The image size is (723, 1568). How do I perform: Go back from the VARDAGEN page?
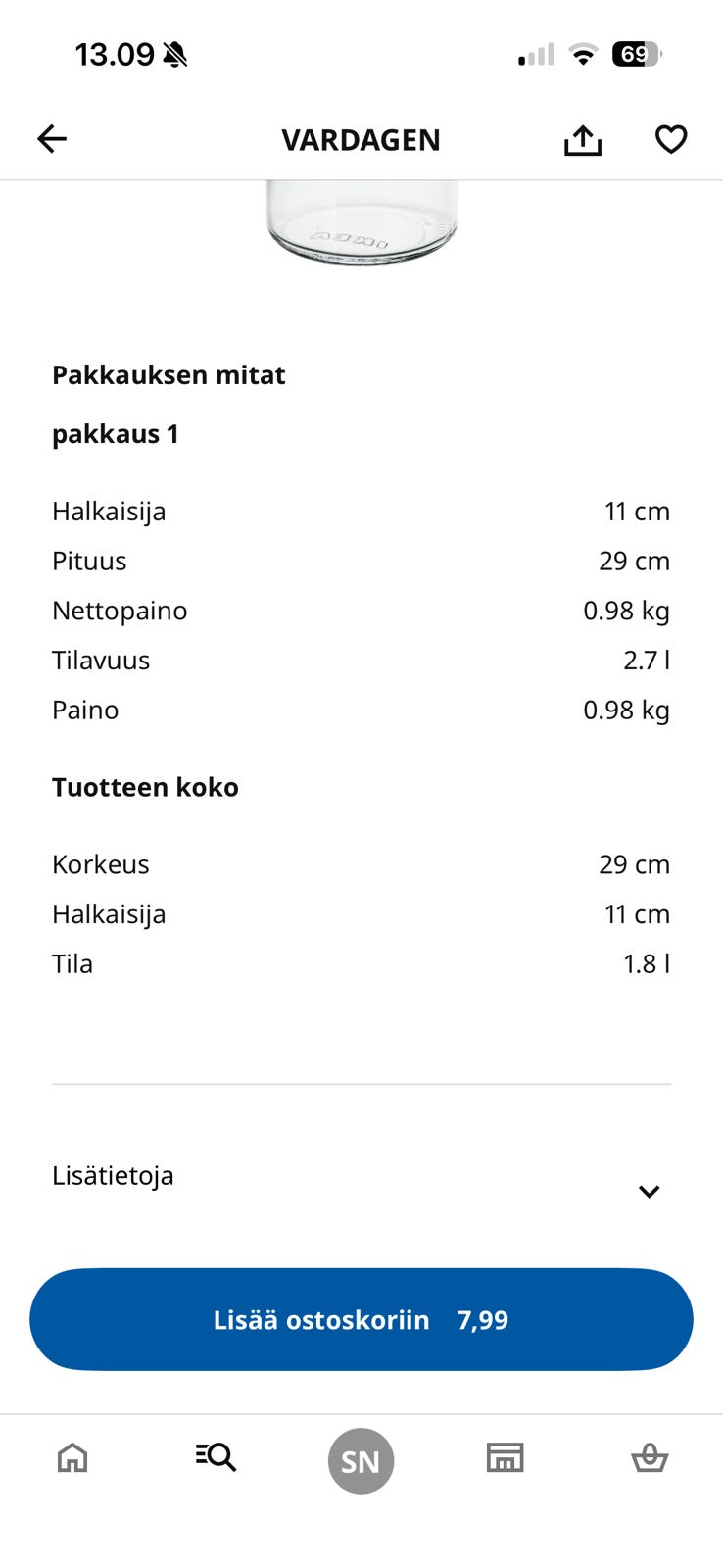coord(52,139)
